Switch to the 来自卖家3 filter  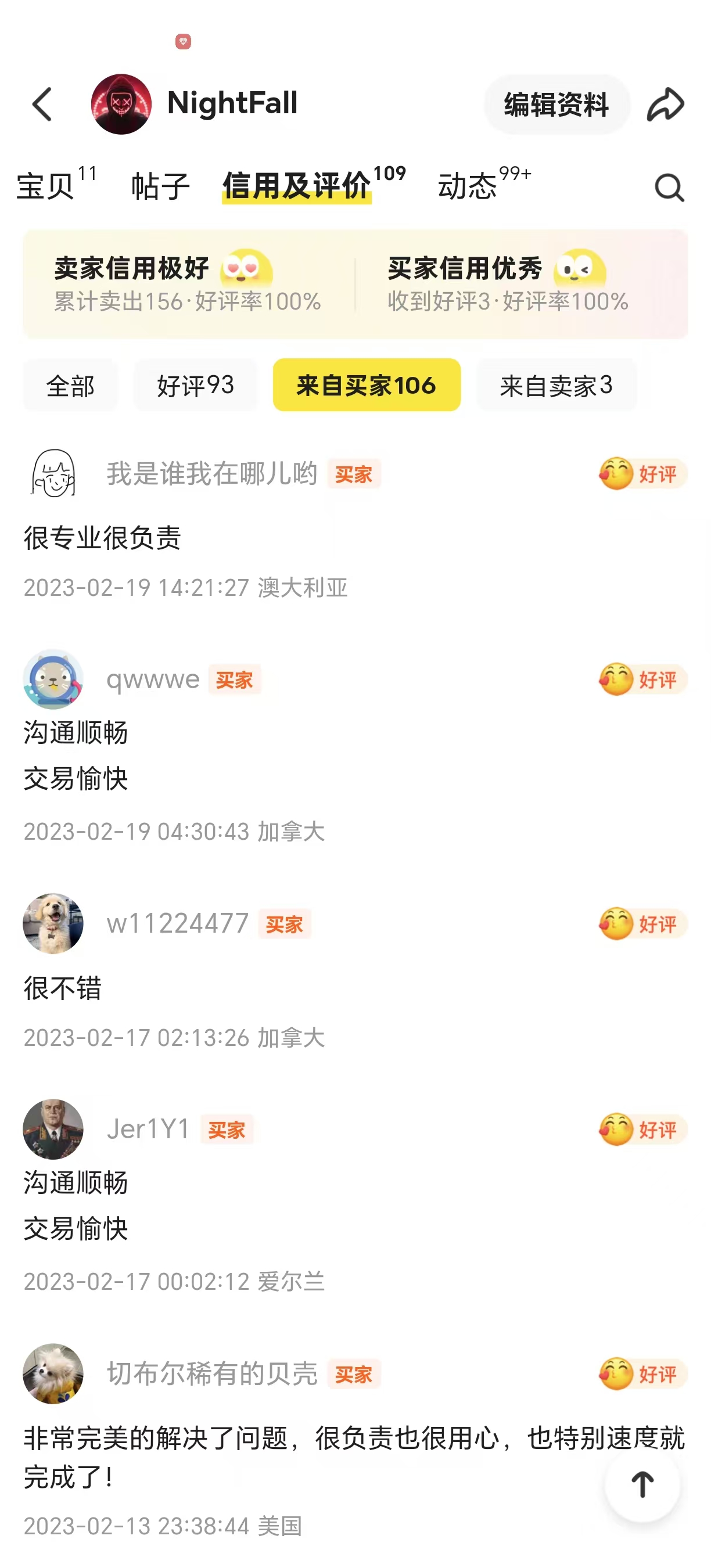pyautogui.click(x=556, y=384)
